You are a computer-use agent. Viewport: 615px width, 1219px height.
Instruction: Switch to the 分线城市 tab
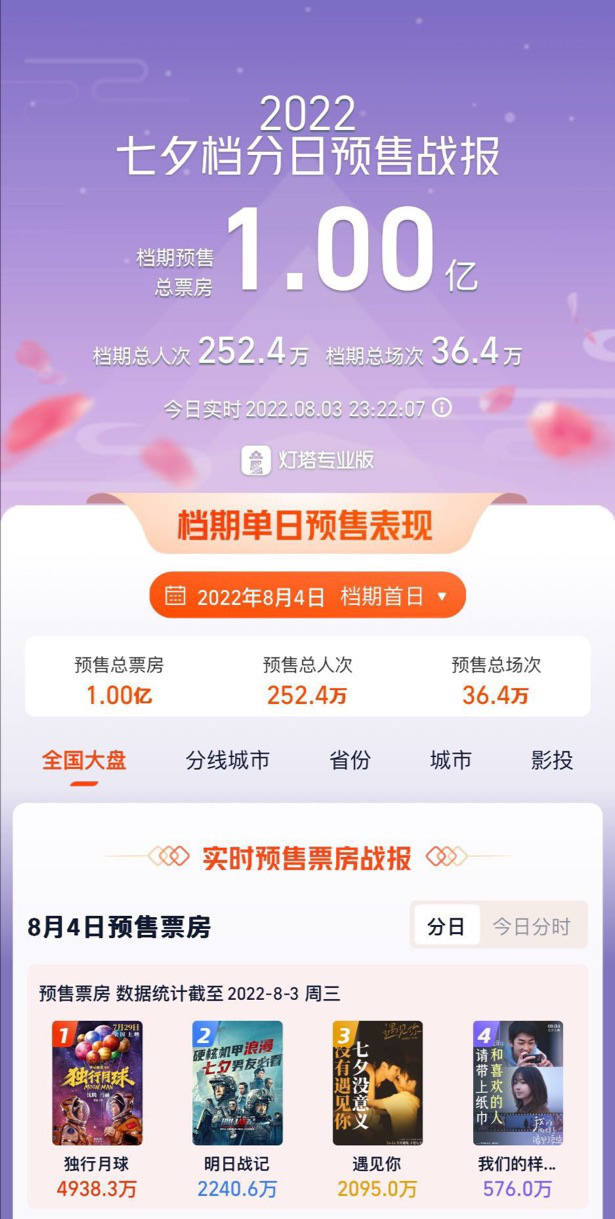click(x=228, y=760)
